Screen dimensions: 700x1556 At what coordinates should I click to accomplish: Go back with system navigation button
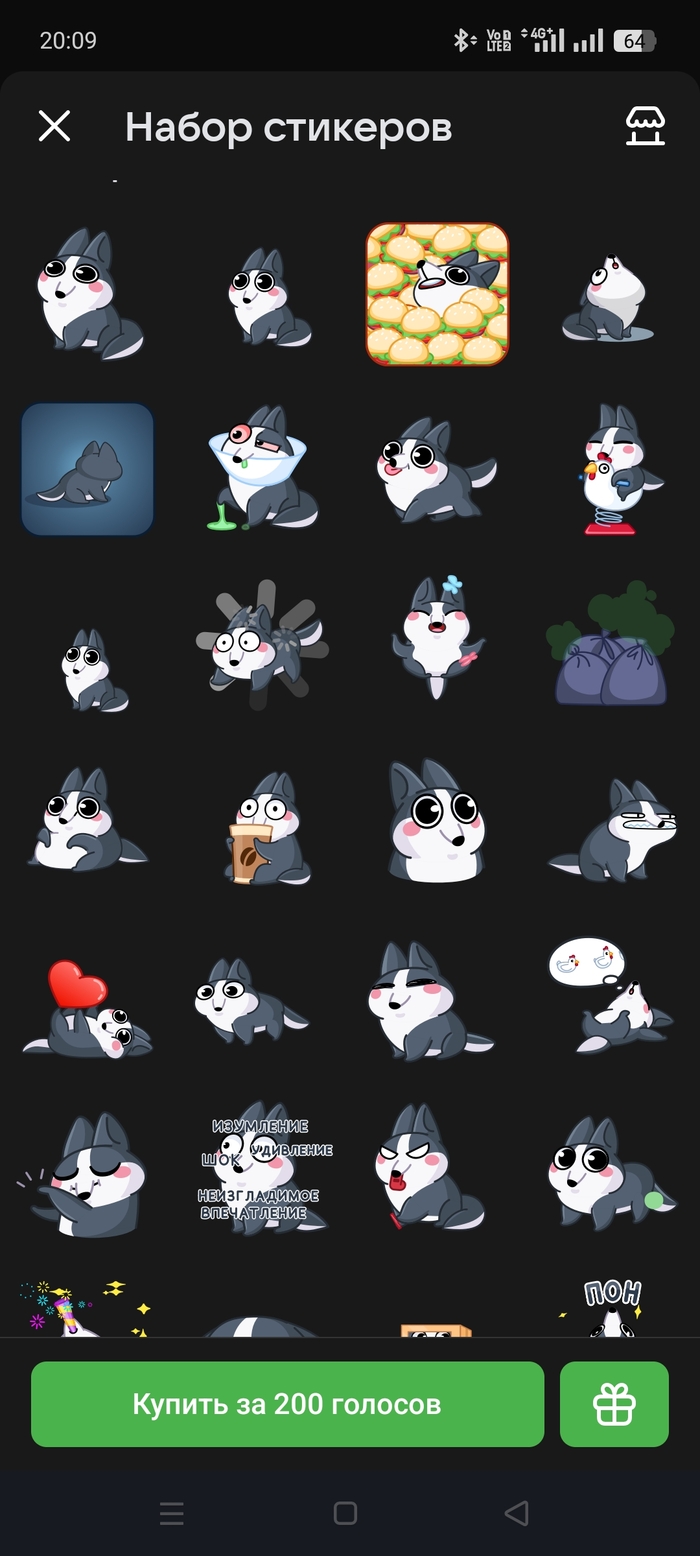coord(516,1512)
